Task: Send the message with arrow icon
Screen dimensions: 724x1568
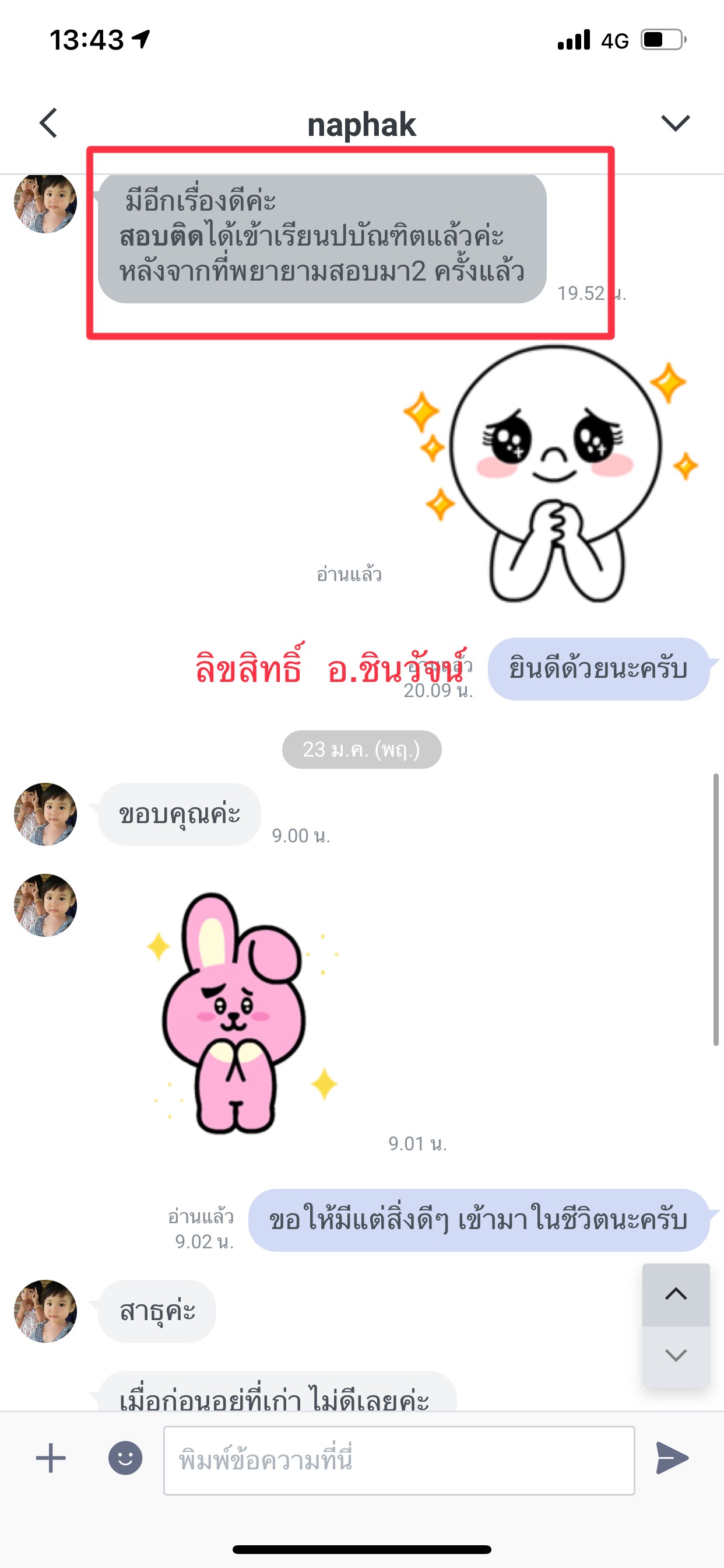Action: [672, 1458]
